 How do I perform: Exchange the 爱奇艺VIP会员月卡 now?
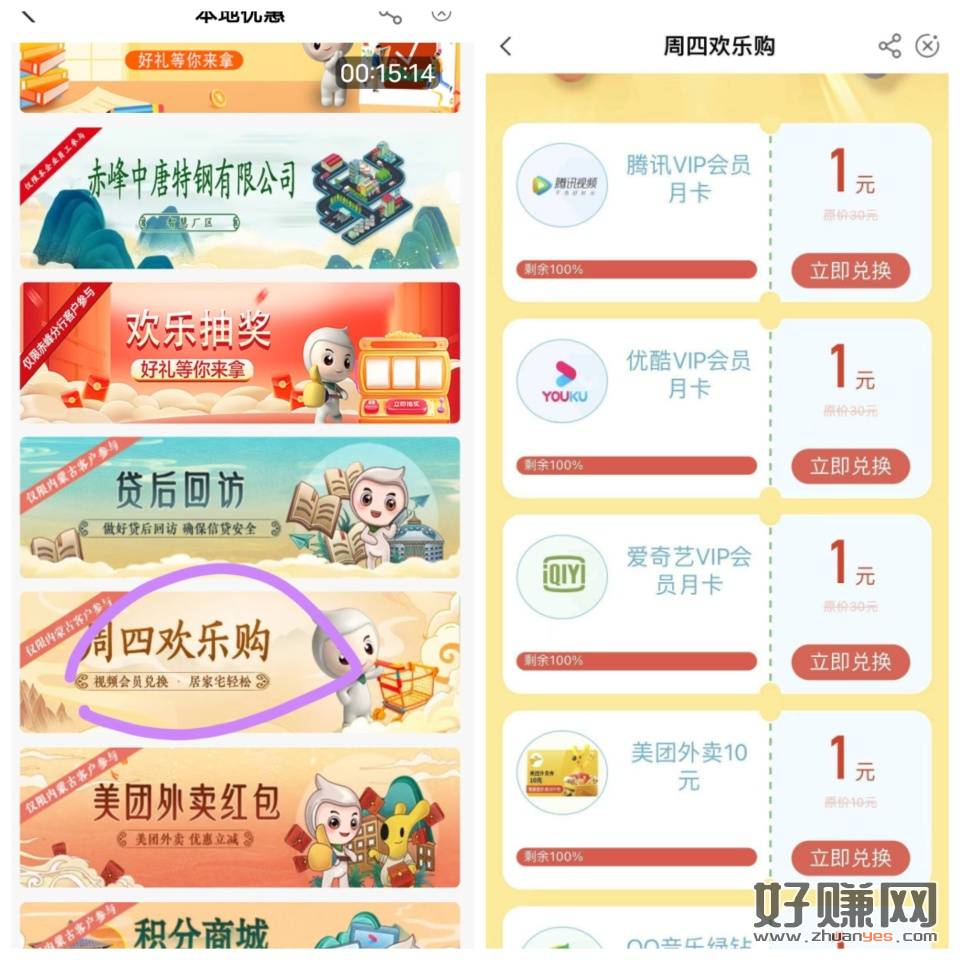[850, 662]
